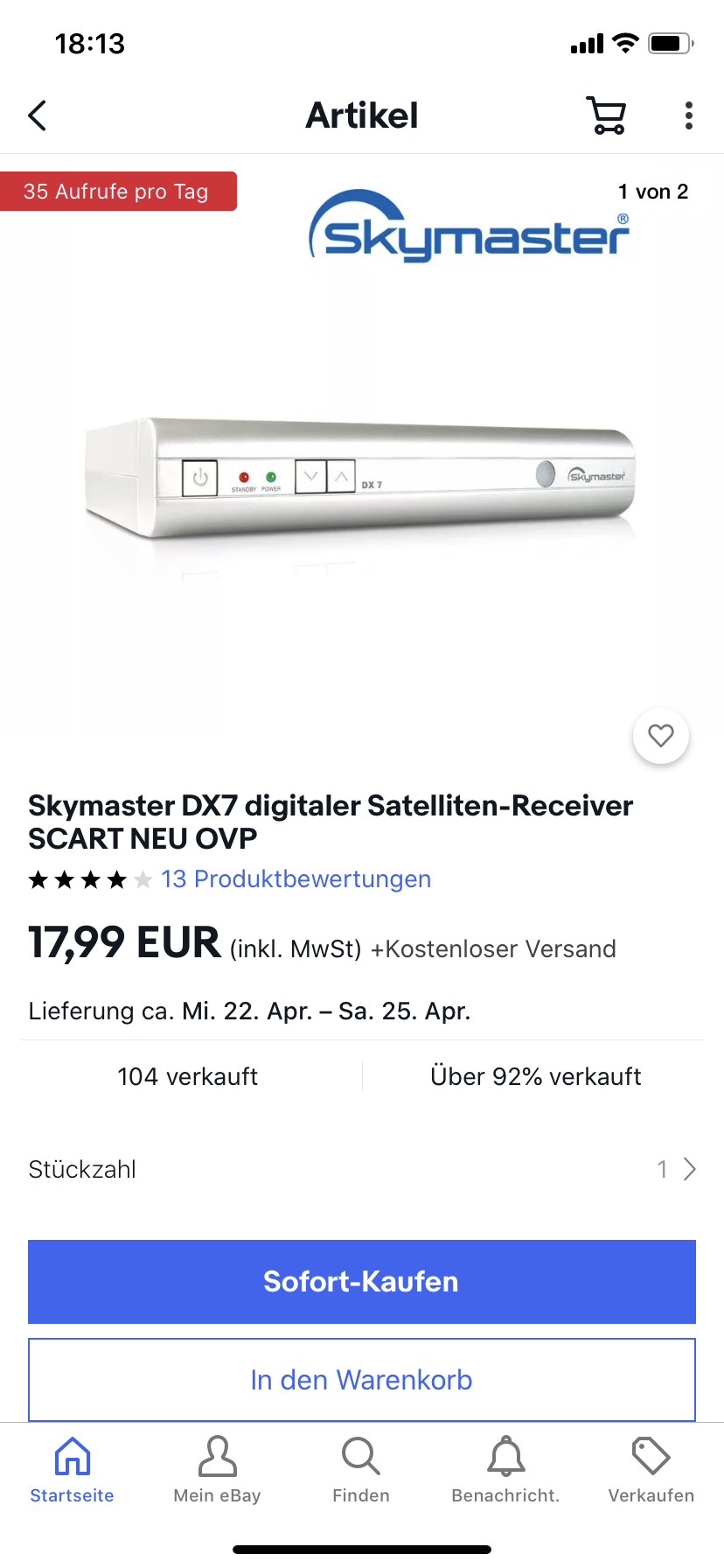The image size is (724, 1568).
Task: Open the Benachricht. notifications tab
Action: (505, 1470)
